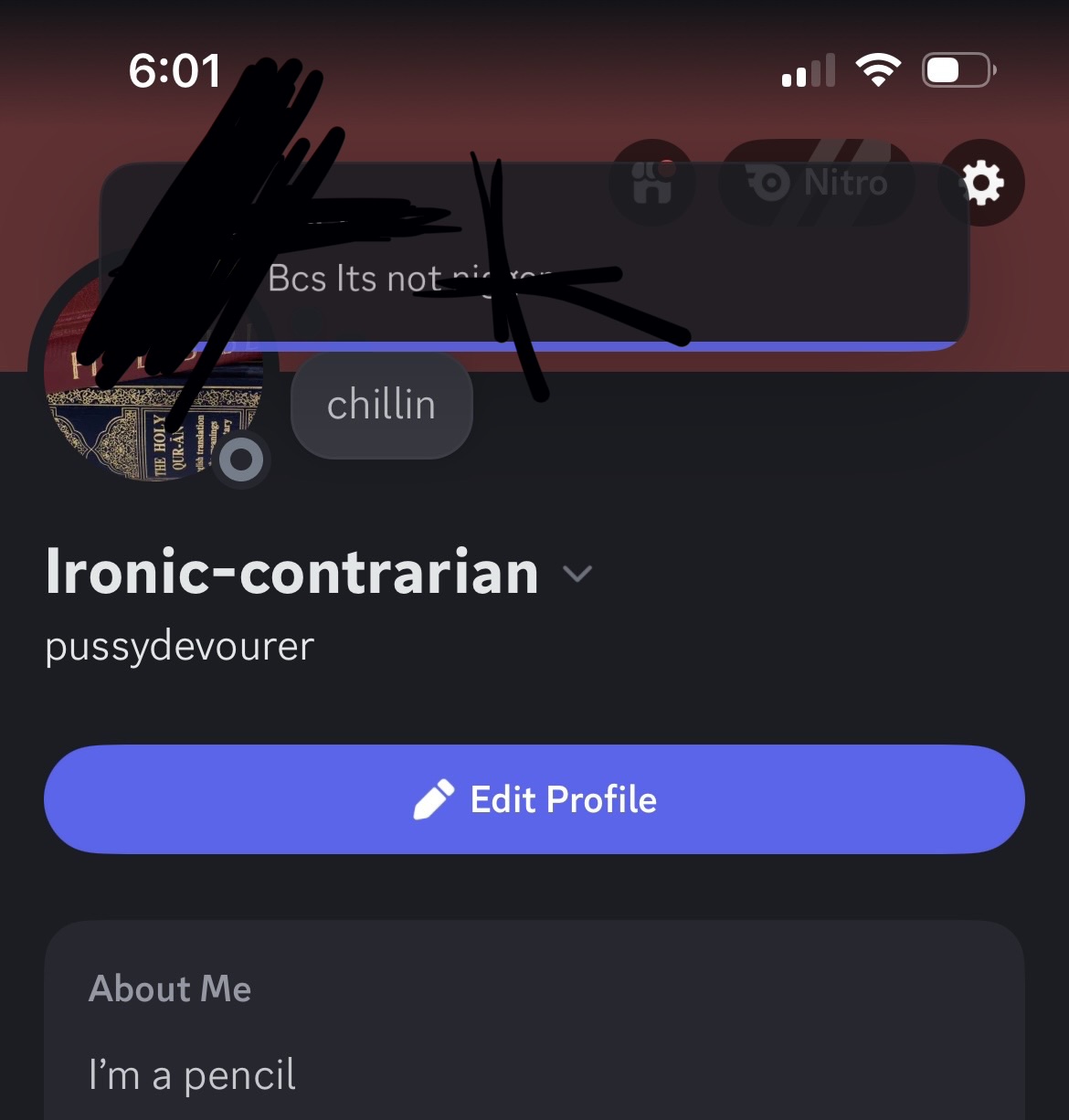1069x1120 pixels.
Task: Edit the 'chillin' status bubble
Action: pos(382,405)
